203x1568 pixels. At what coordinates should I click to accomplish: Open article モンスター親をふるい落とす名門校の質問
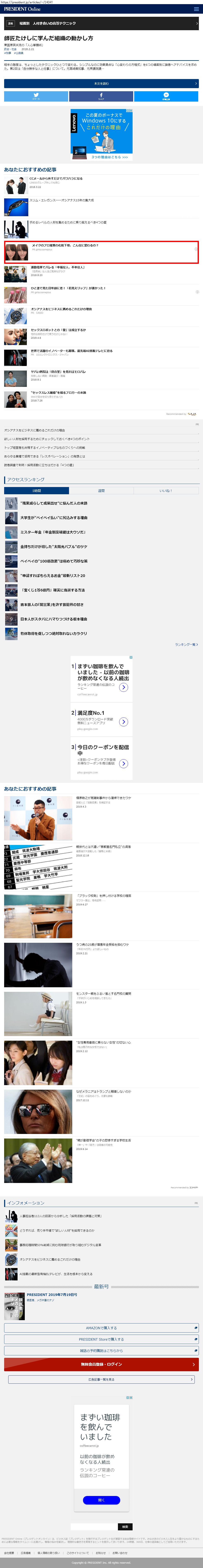[103, 993]
